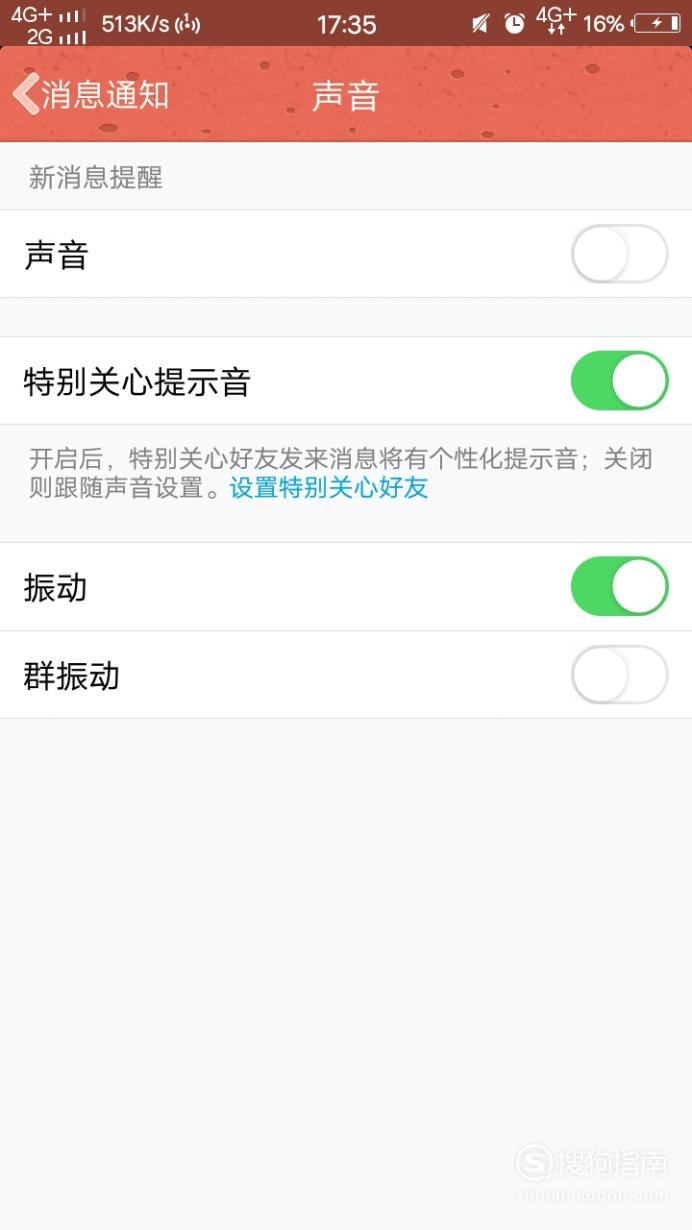Open the 设置特别关心好友 link

click(329, 488)
